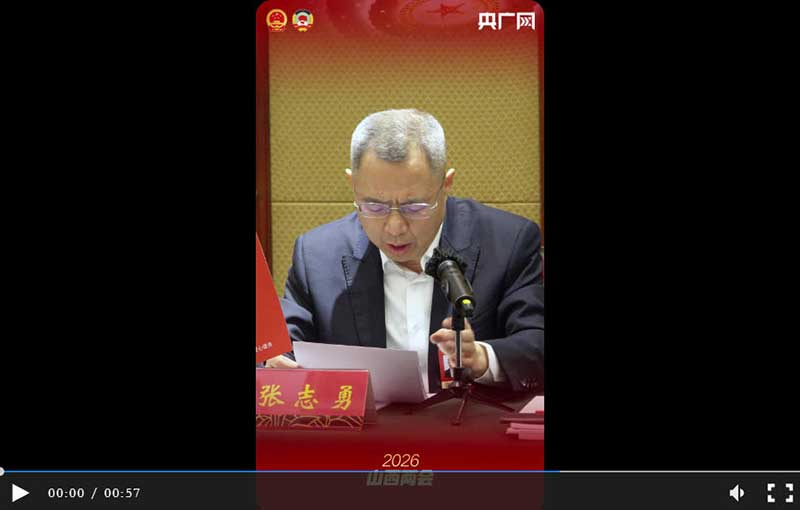Seek on the video progress bar
Image resolution: width=800 pixels, height=510 pixels.
tap(400, 471)
